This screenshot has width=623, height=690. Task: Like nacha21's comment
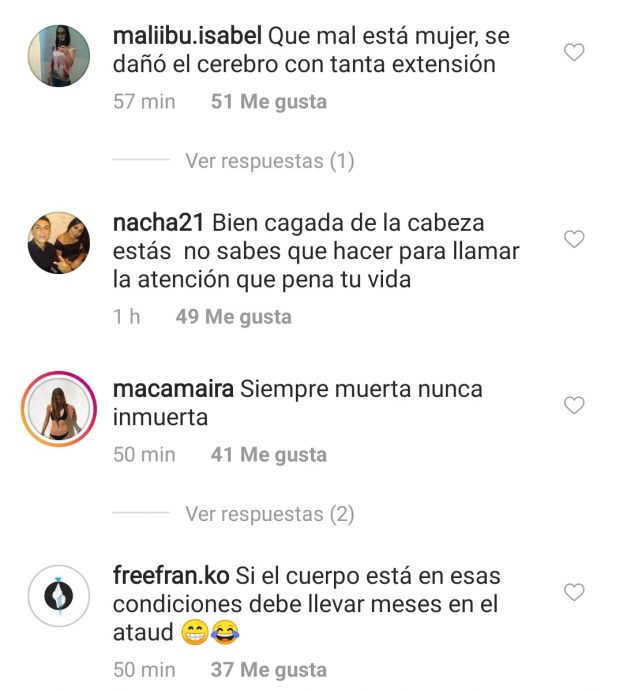click(574, 239)
